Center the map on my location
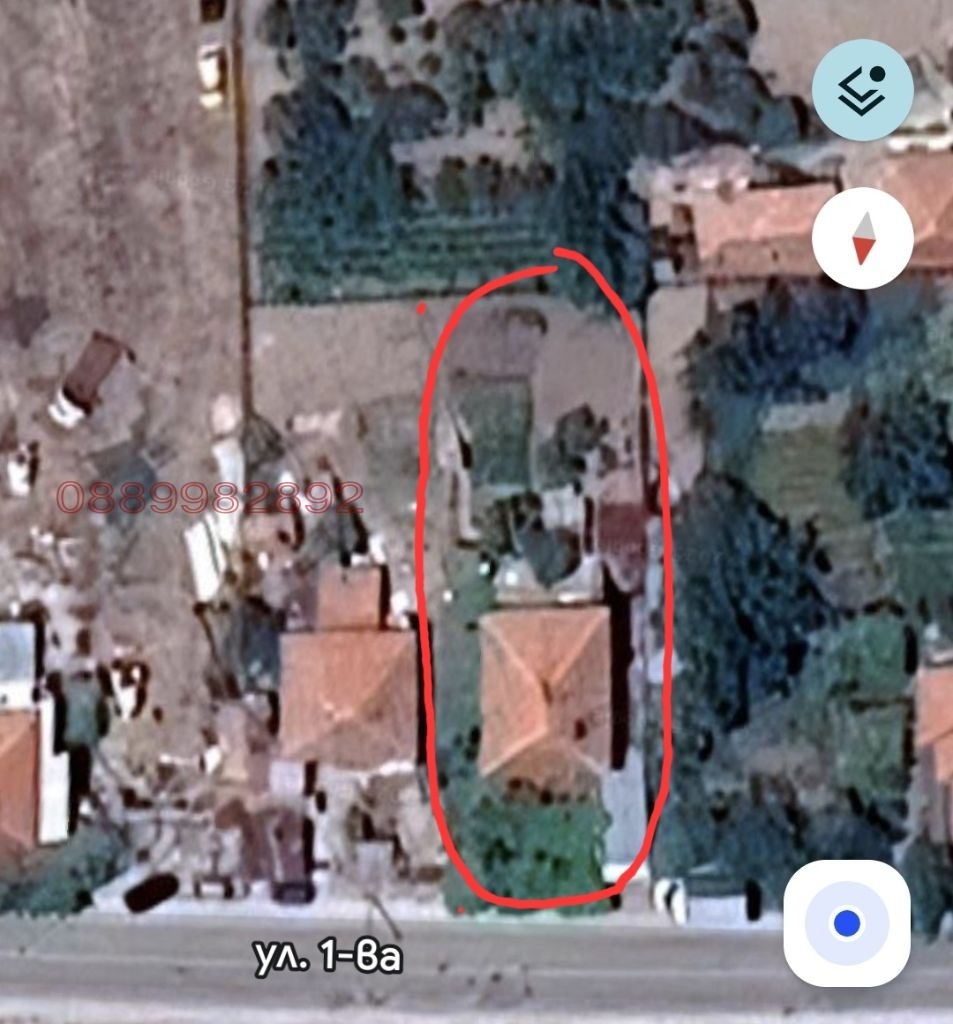Screen dimensions: 953x1024 (x=846, y=923)
